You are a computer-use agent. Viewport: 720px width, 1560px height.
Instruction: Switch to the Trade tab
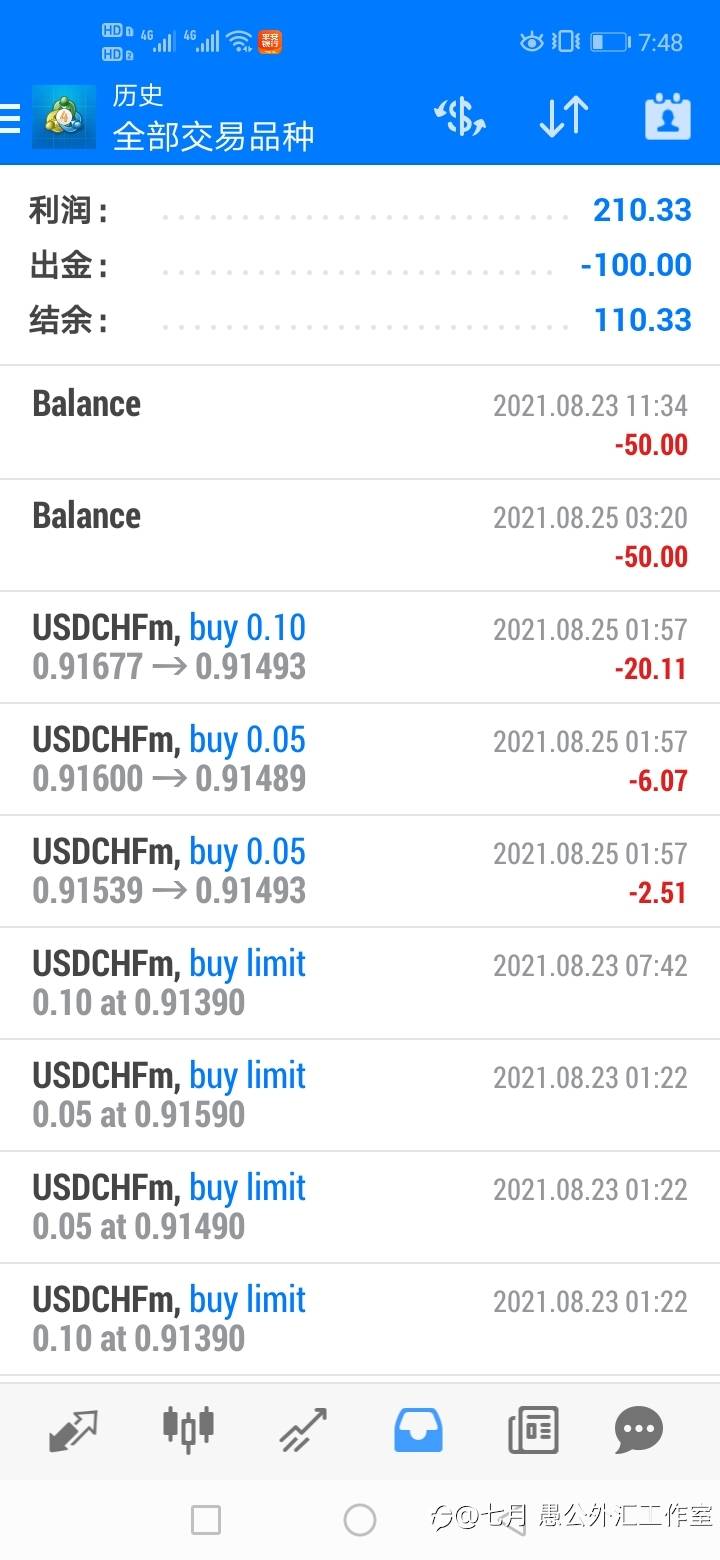click(x=303, y=1430)
